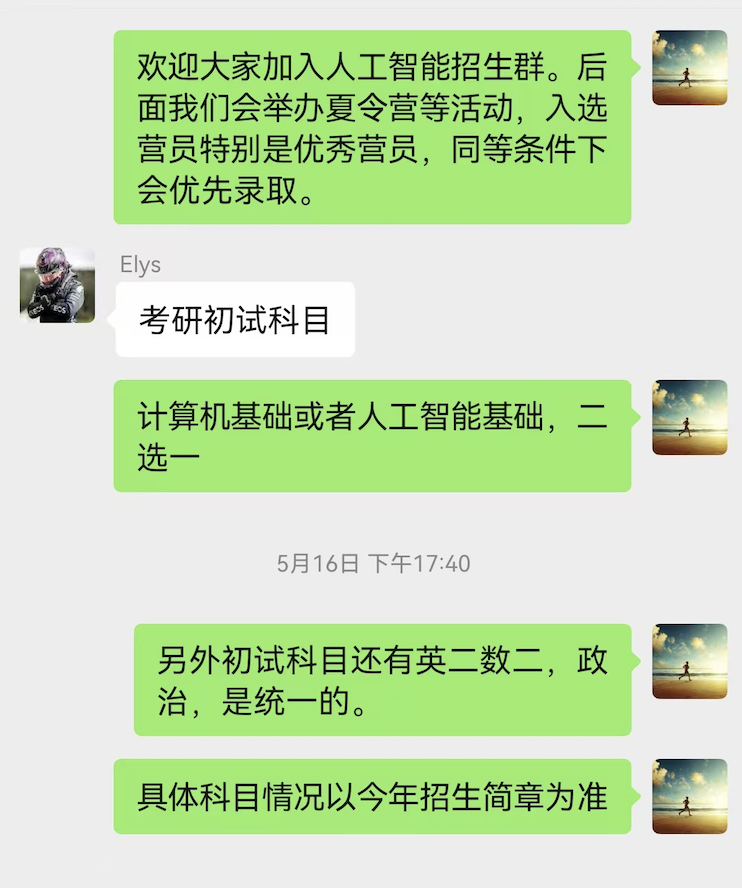Tap the beach avatar beside the 欢迎大家加入 message

pyautogui.click(x=689, y=67)
